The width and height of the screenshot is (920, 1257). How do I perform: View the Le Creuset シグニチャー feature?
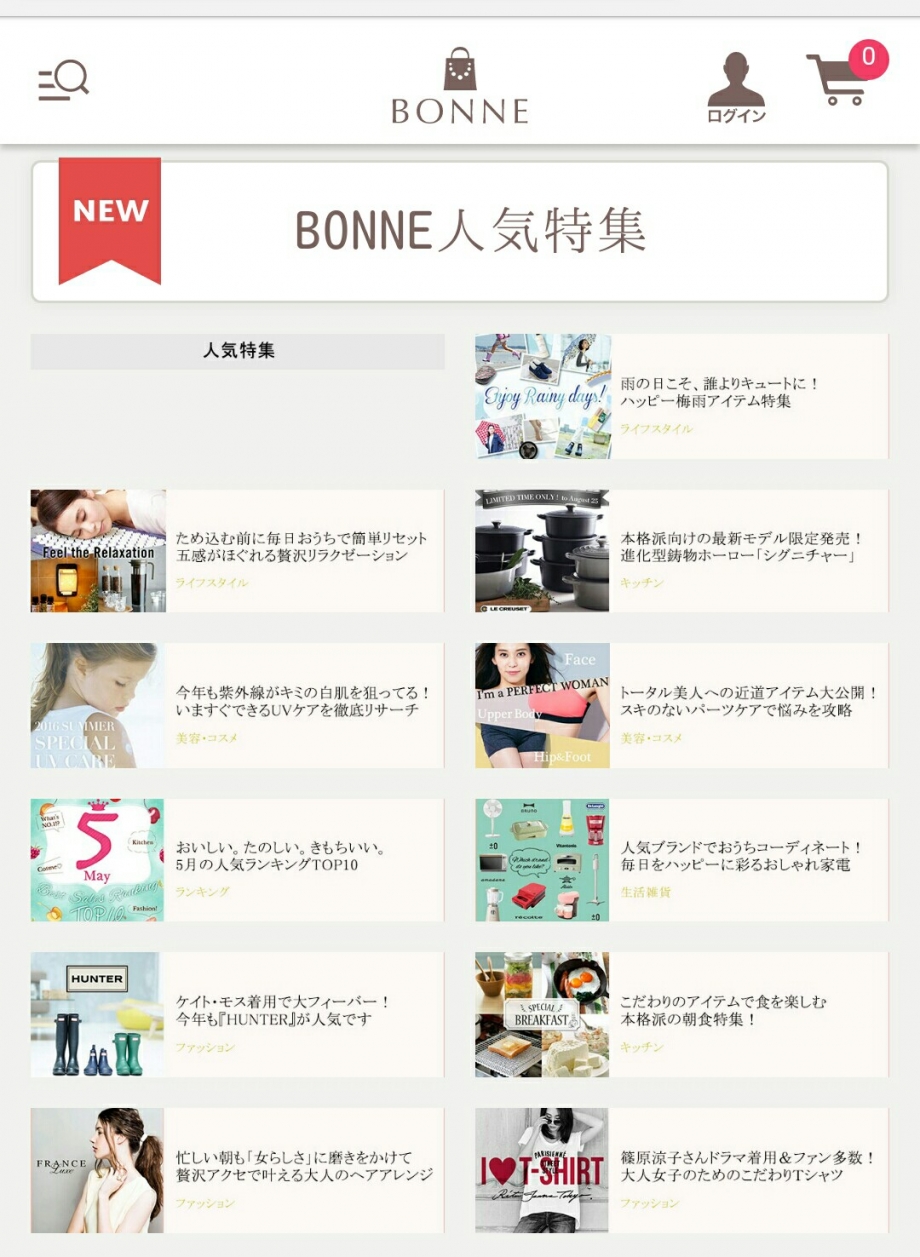point(681,551)
